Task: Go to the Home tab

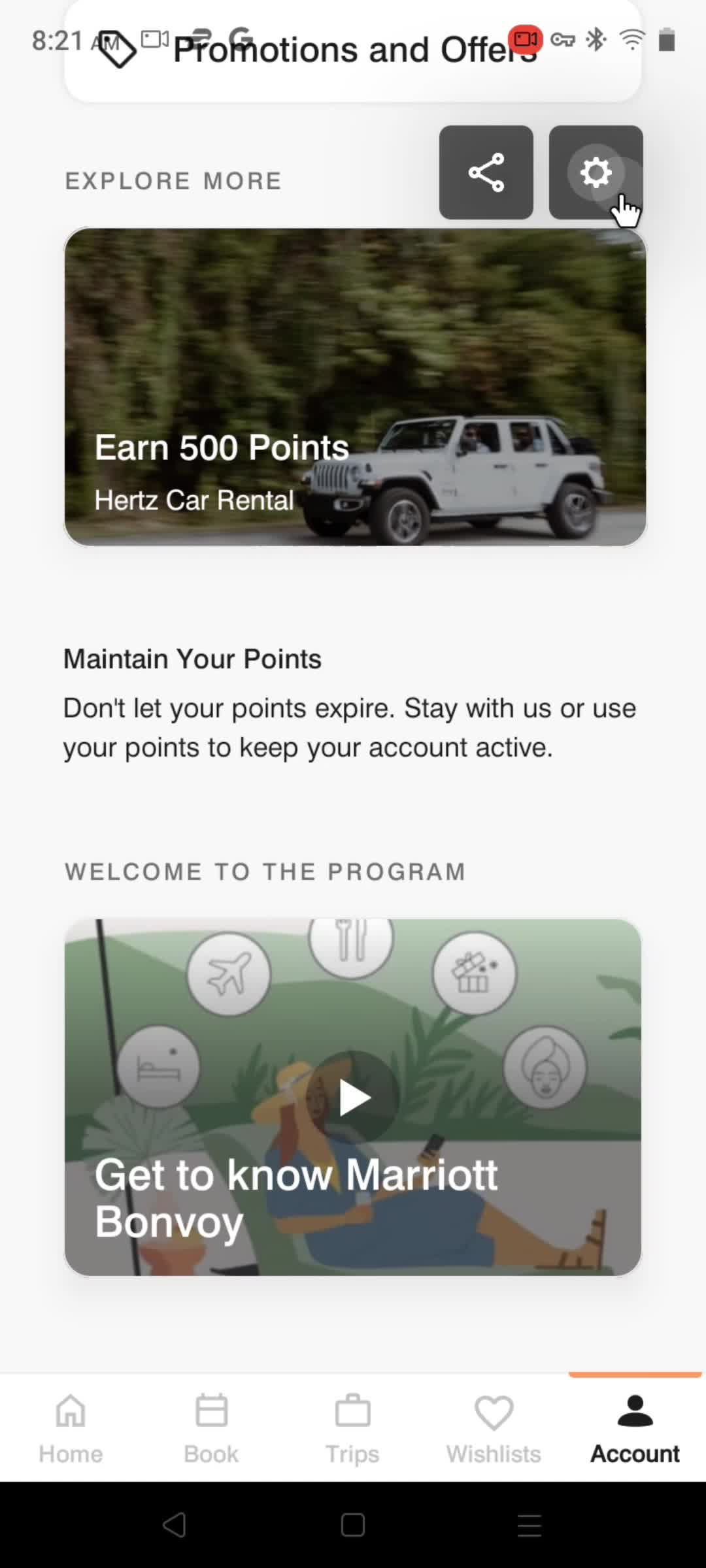Action: 71,1428
